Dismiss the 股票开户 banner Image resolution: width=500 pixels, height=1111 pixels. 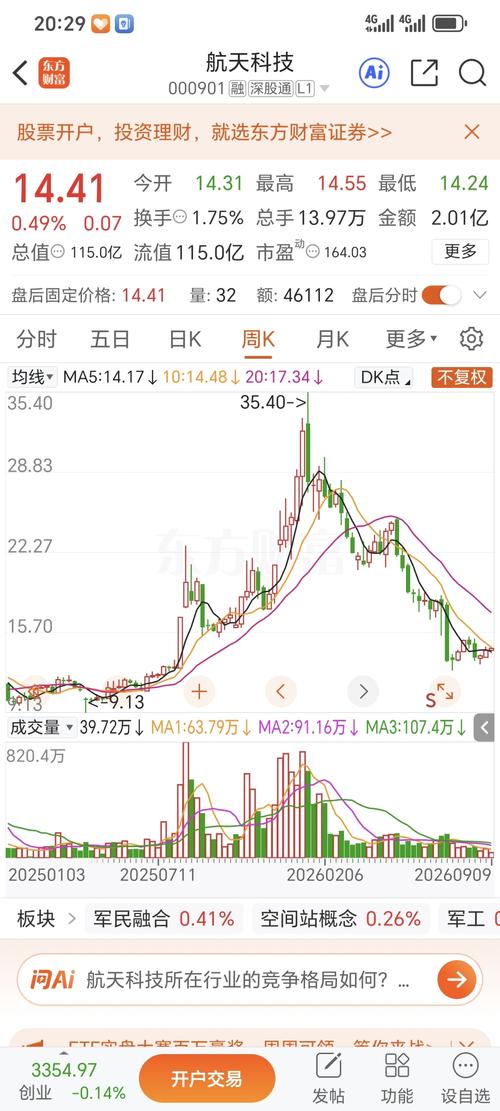click(x=472, y=132)
